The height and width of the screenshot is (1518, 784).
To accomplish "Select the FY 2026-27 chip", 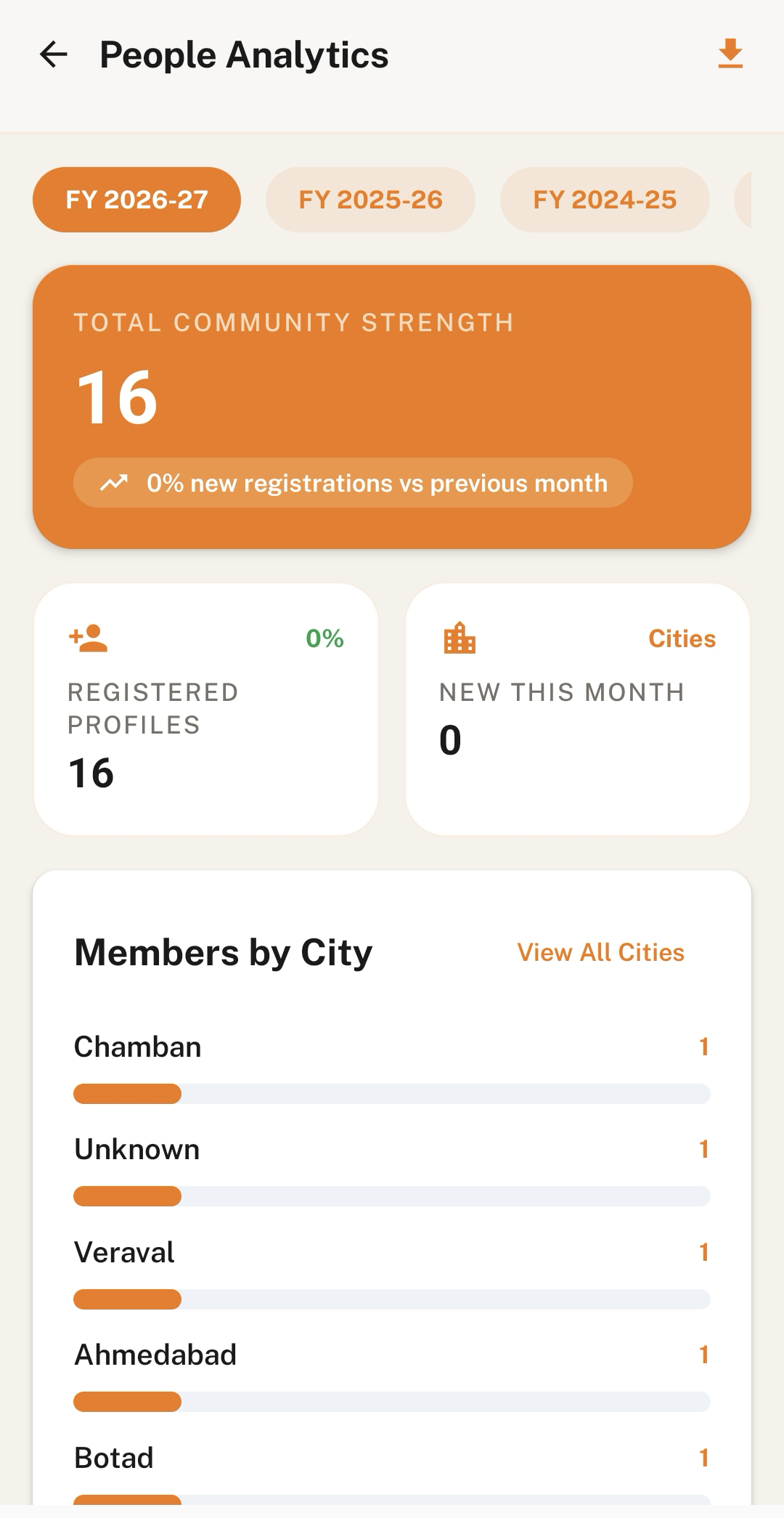I will tap(136, 200).
